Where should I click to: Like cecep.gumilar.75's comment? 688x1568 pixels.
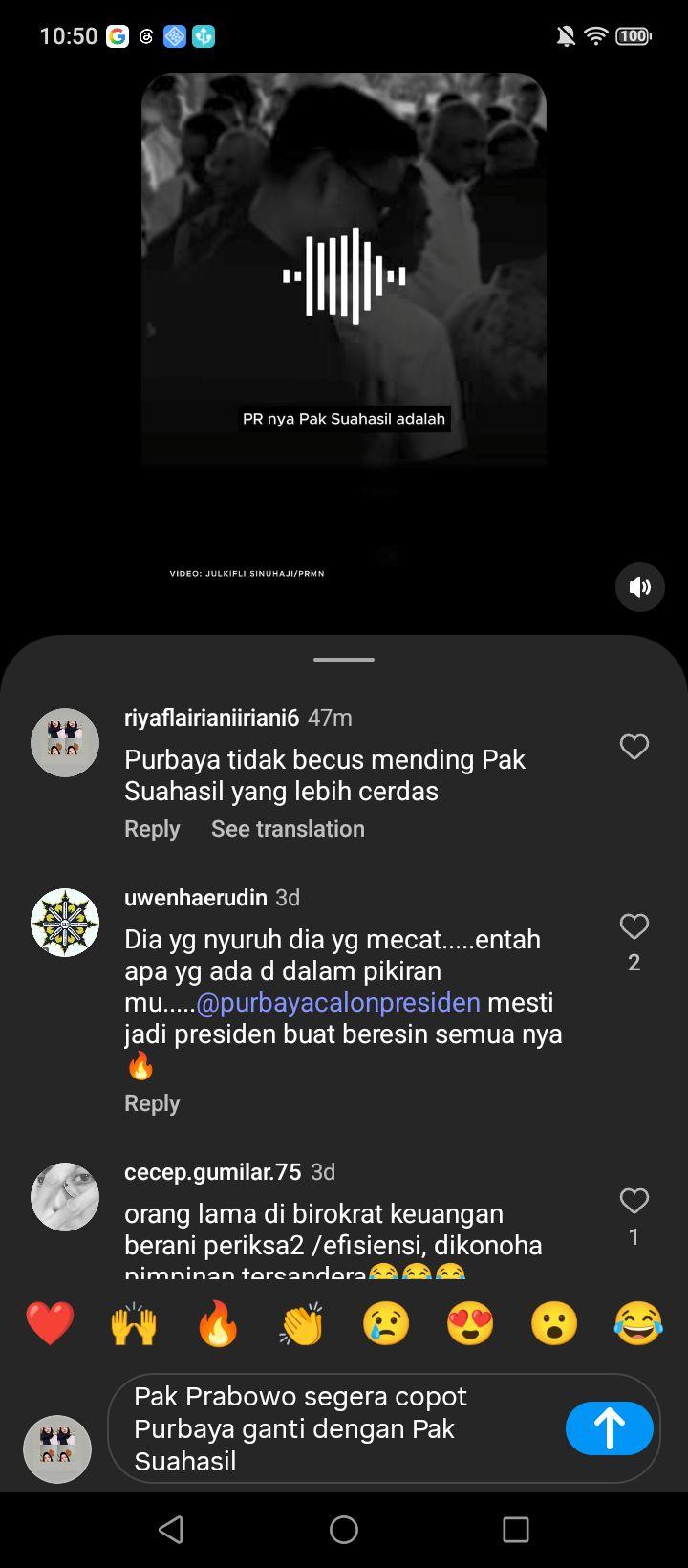[x=634, y=1201]
